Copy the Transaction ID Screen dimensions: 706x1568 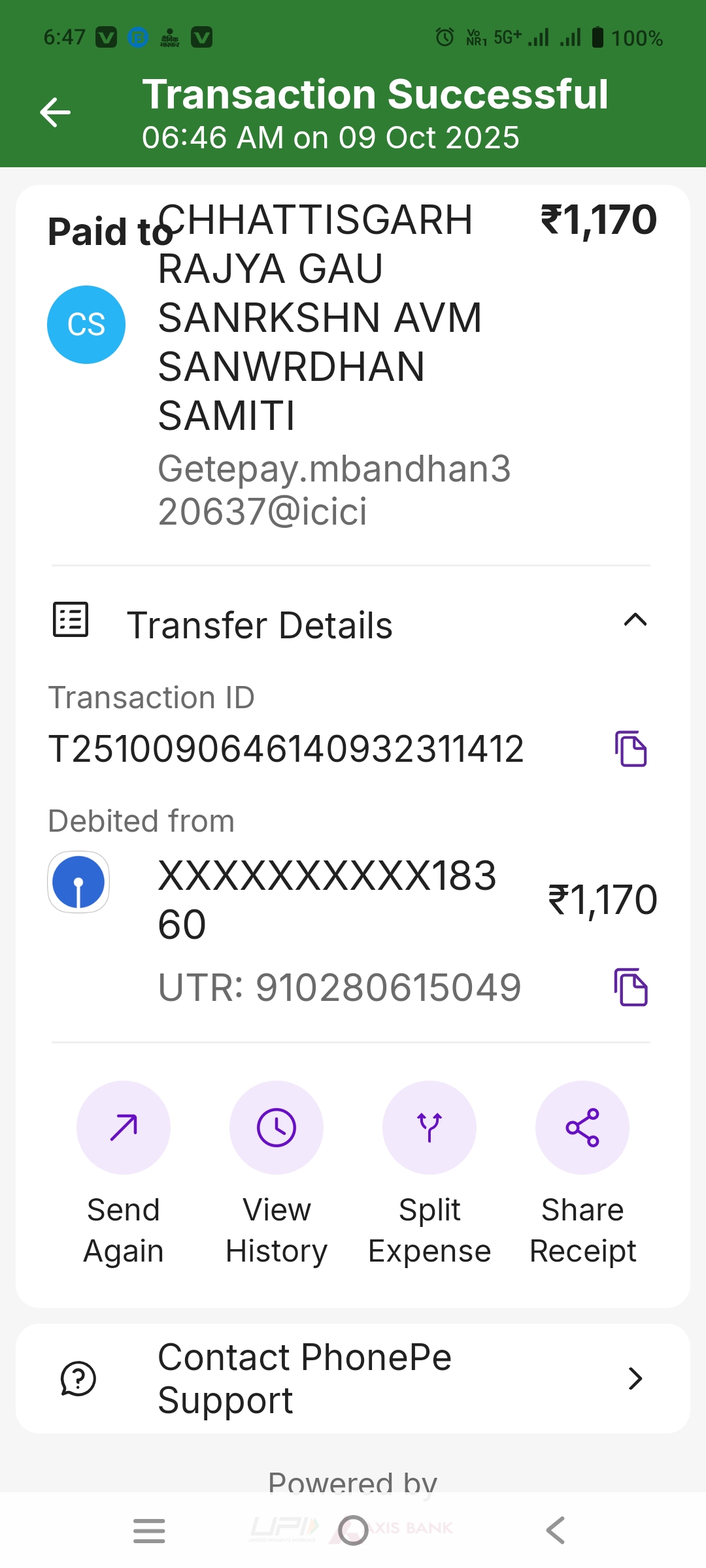pos(631,749)
